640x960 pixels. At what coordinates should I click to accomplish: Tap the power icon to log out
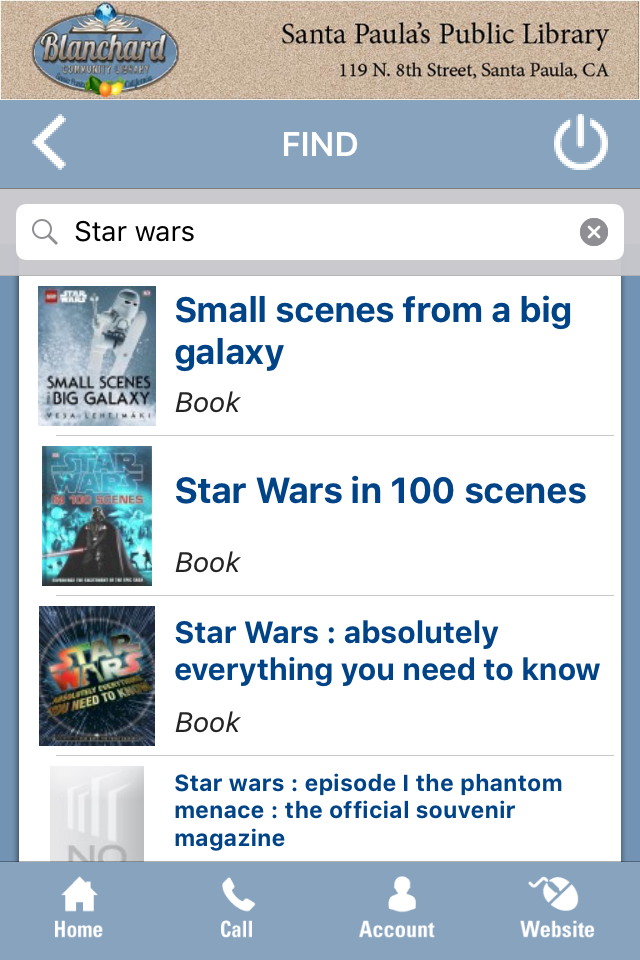tap(581, 144)
